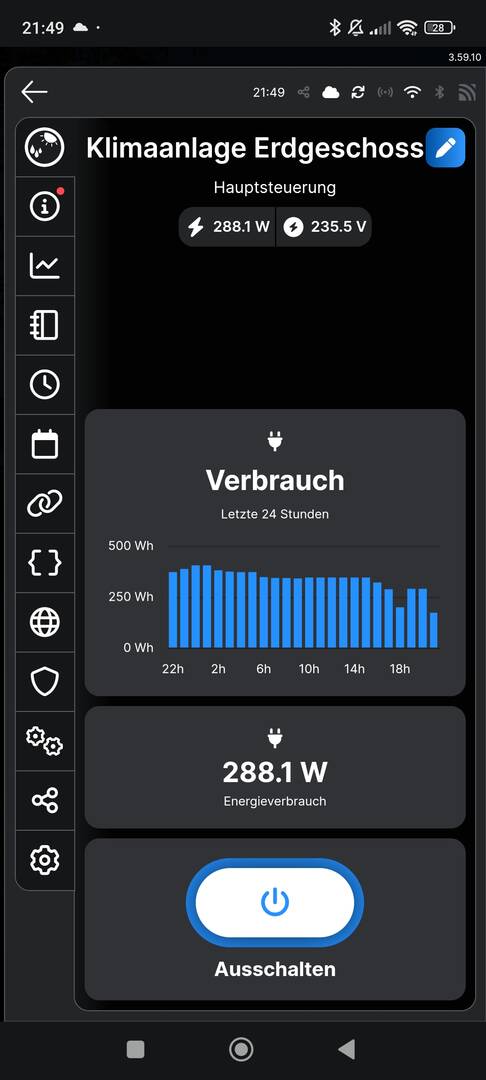486x1080 pixels.
Task: Open the weather home tab in sidebar
Action: pos(45,147)
